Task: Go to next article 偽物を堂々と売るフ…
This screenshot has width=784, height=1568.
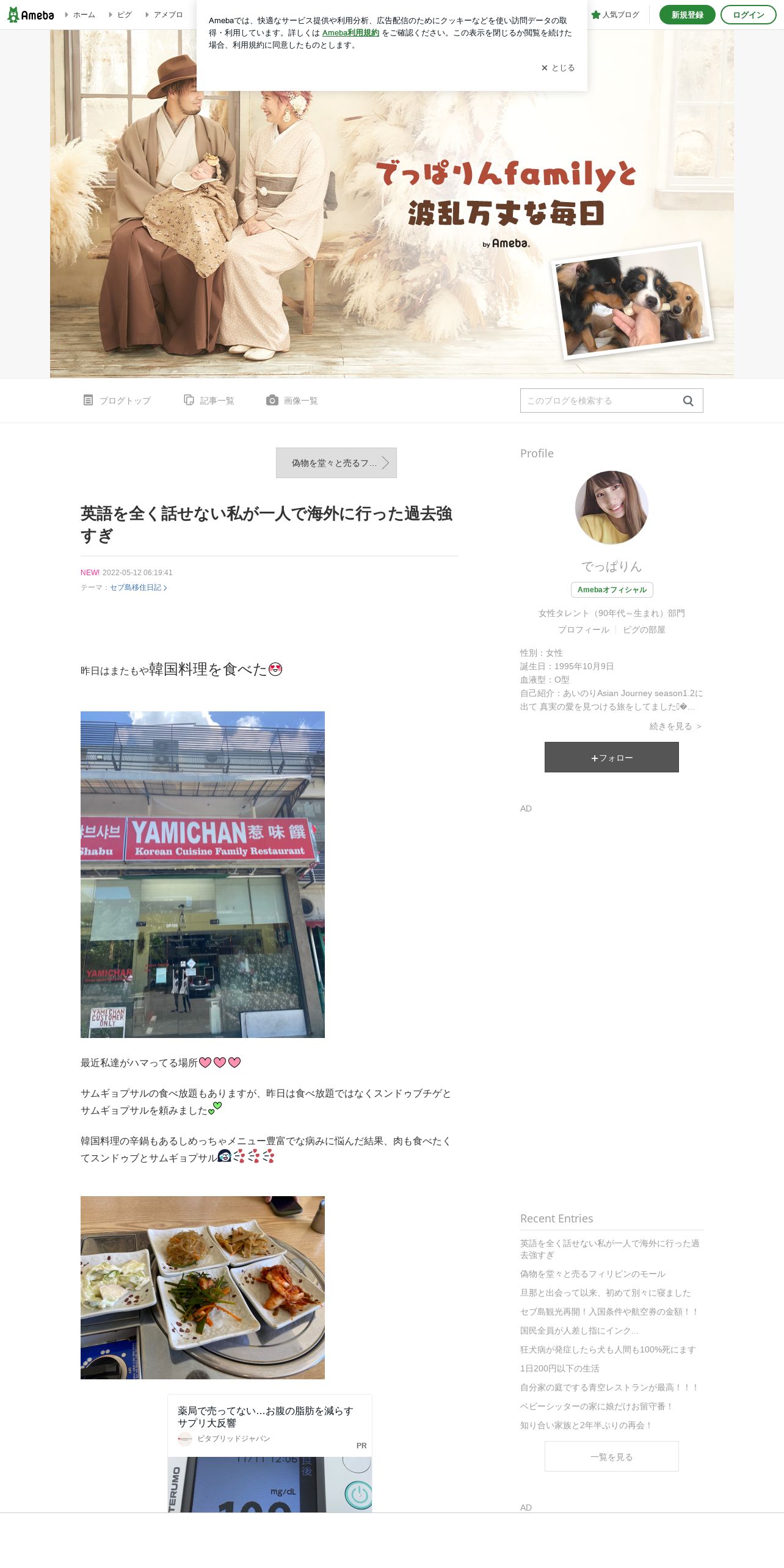Action: [336, 463]
